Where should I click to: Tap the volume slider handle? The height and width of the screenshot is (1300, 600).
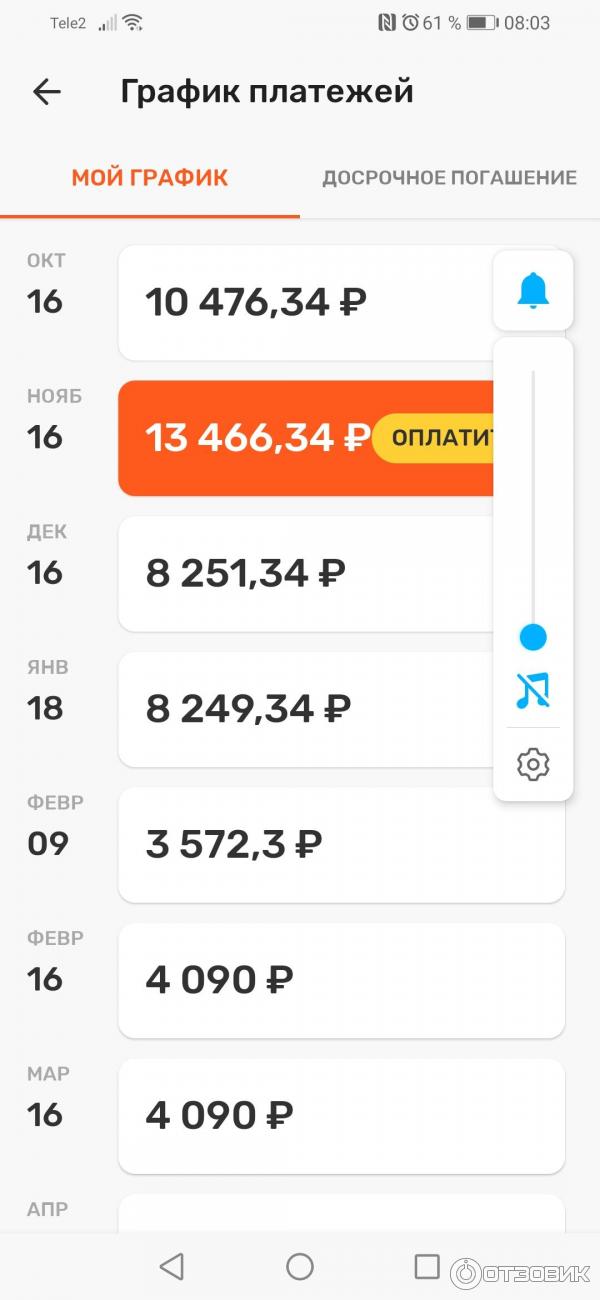pos(533,637)
